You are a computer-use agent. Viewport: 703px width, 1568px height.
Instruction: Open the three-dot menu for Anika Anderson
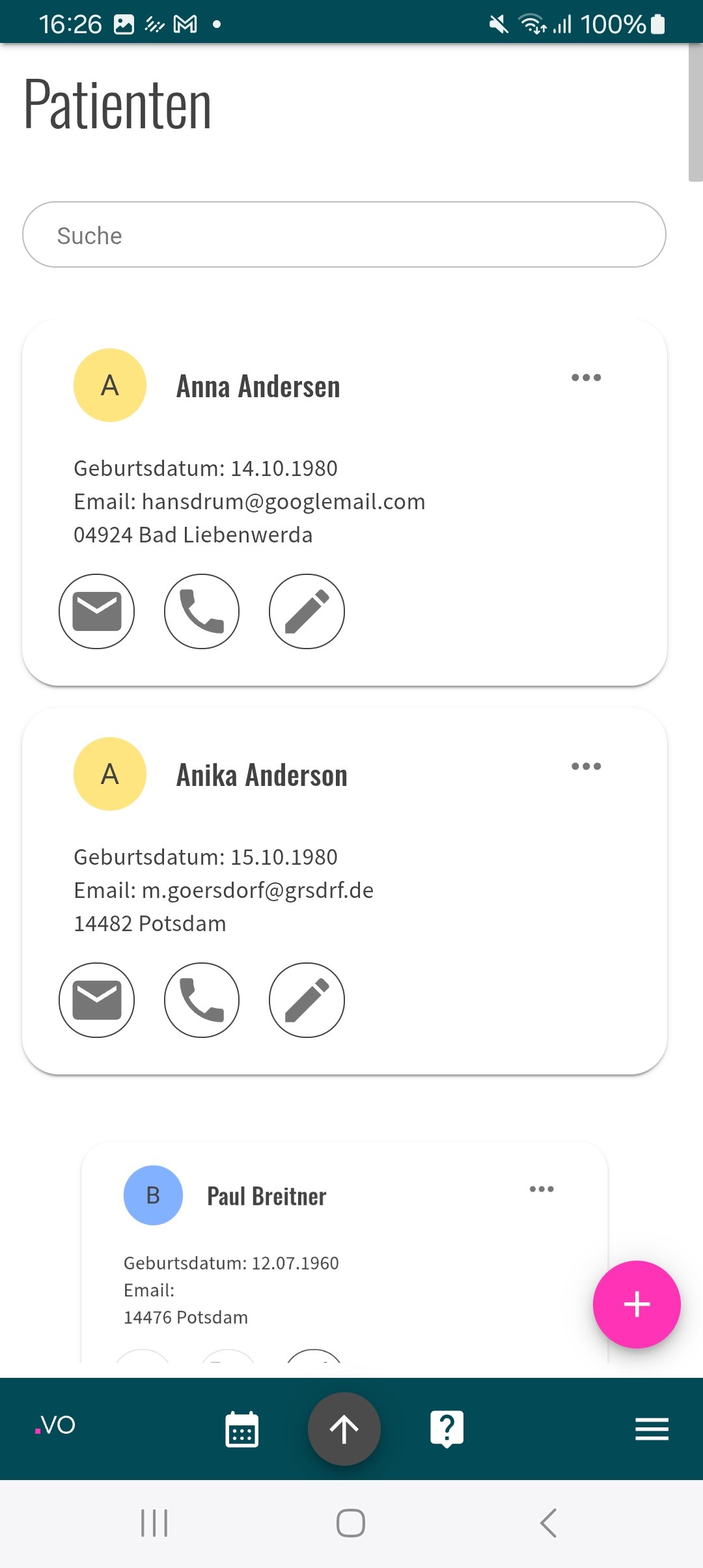586,766
